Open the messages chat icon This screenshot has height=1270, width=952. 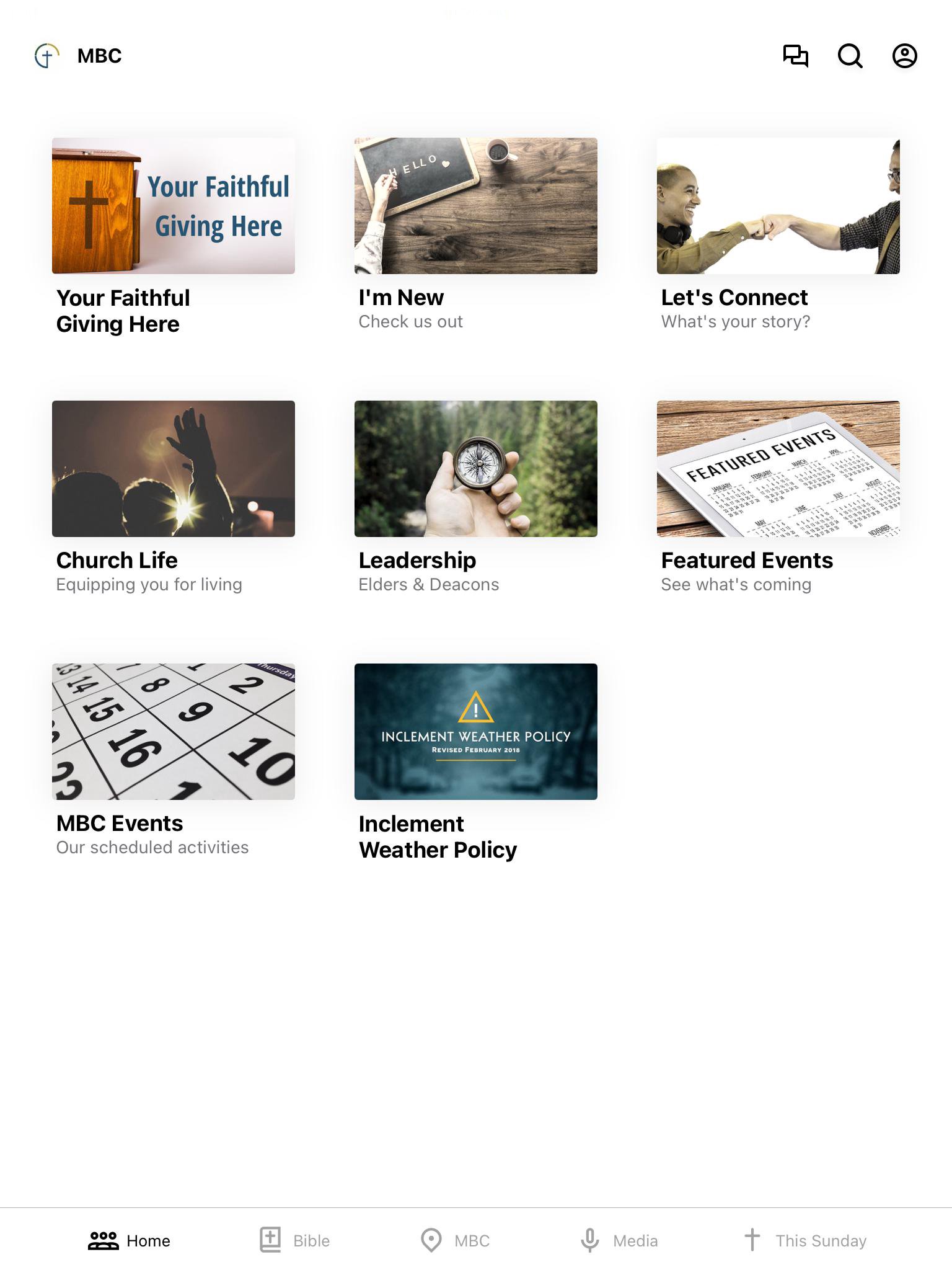[x=795, y=56]
